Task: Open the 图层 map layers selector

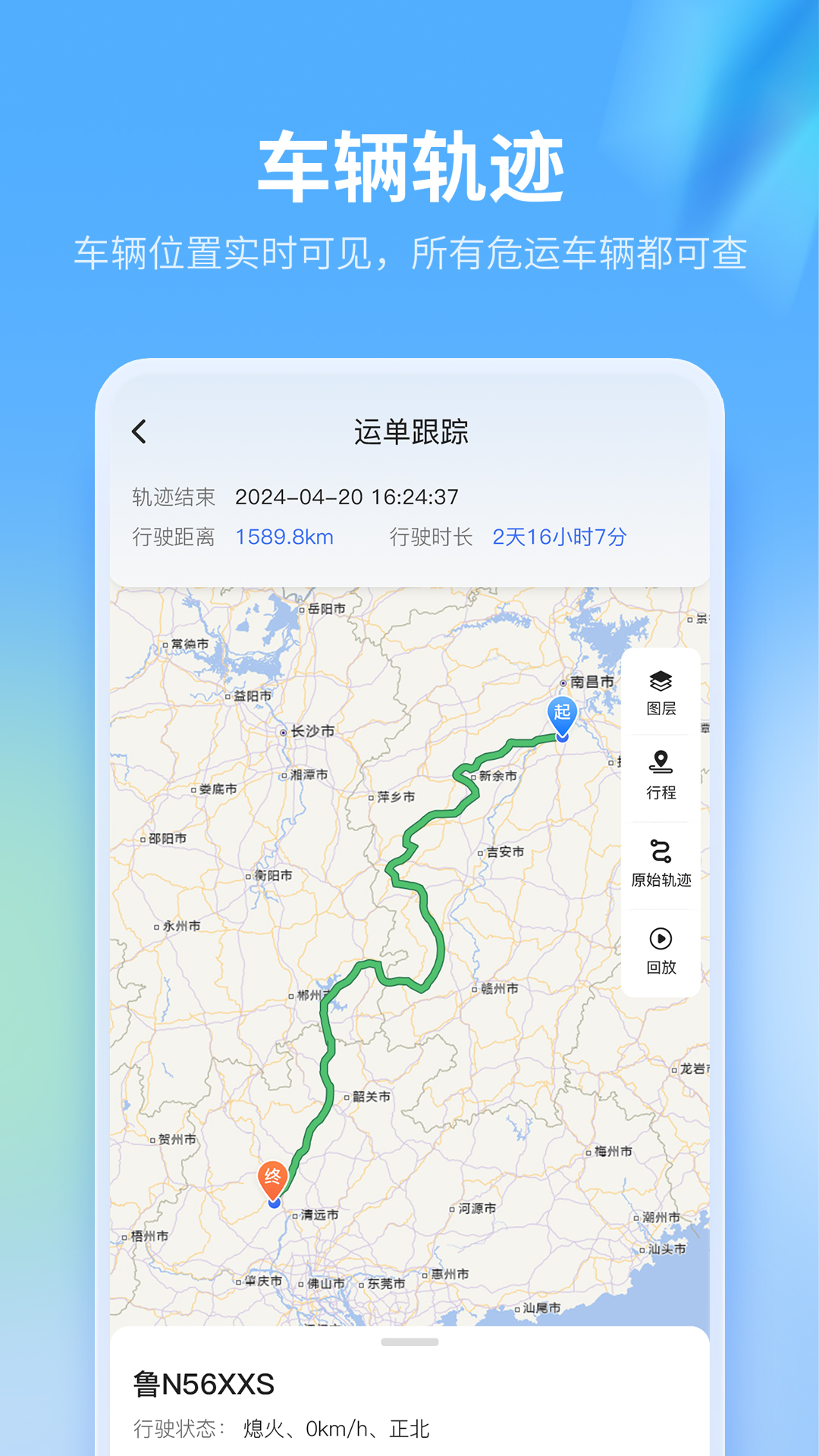Action: point(661,694)
